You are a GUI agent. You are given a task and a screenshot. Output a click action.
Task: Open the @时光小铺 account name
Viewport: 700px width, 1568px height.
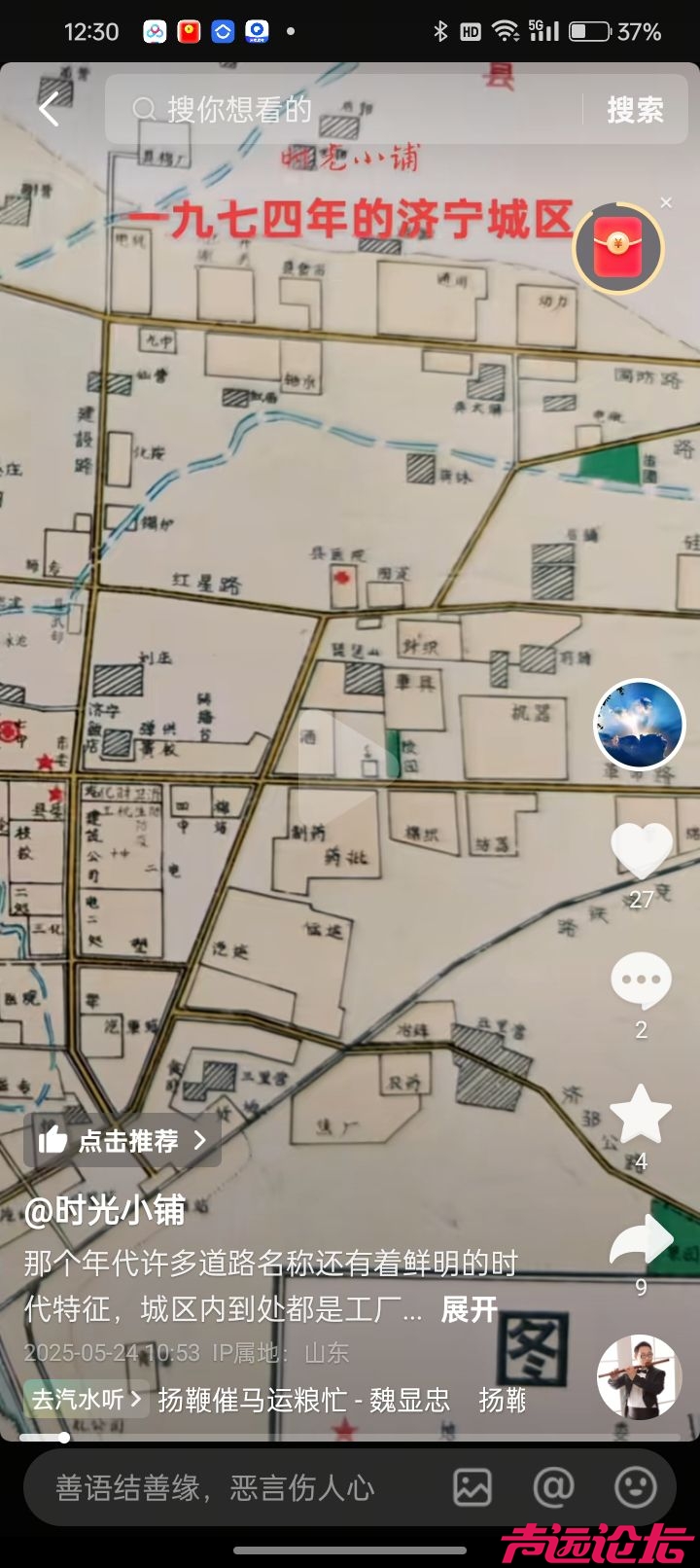[x=105, y=1210]
